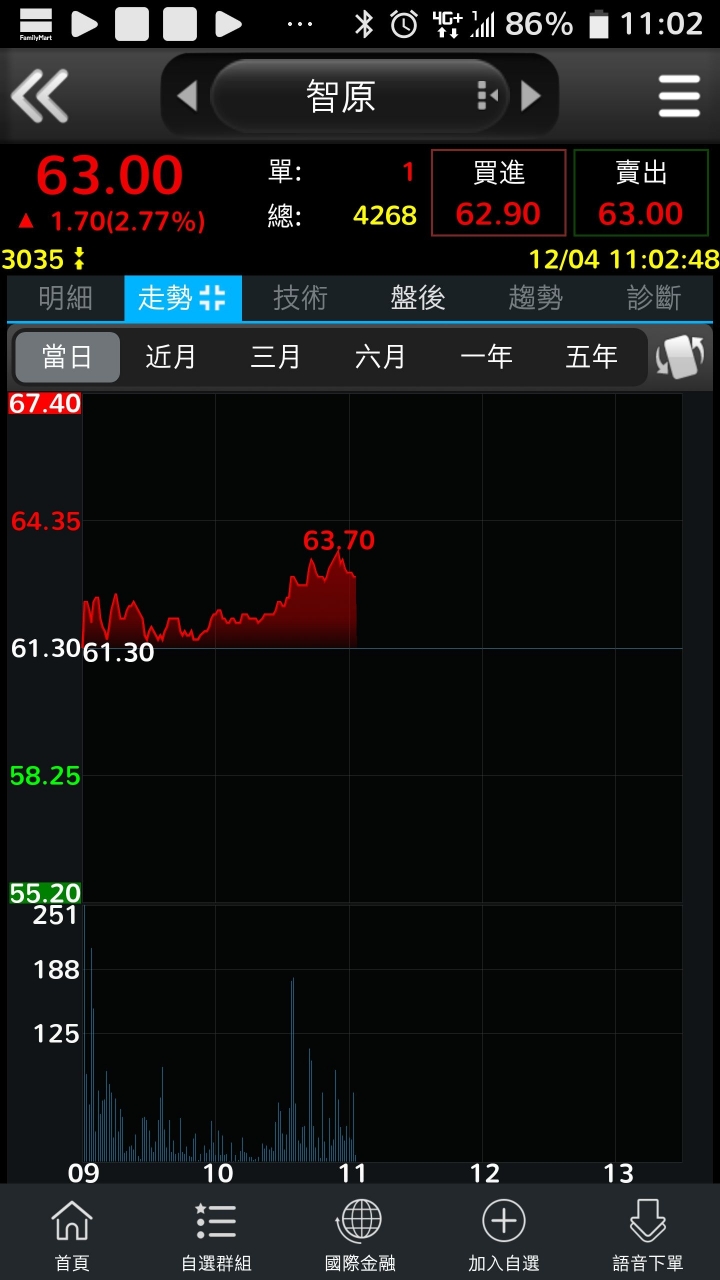720x1280 pixels.
Task: Open the 盤後 tab
Action: [x=418, y=298]
